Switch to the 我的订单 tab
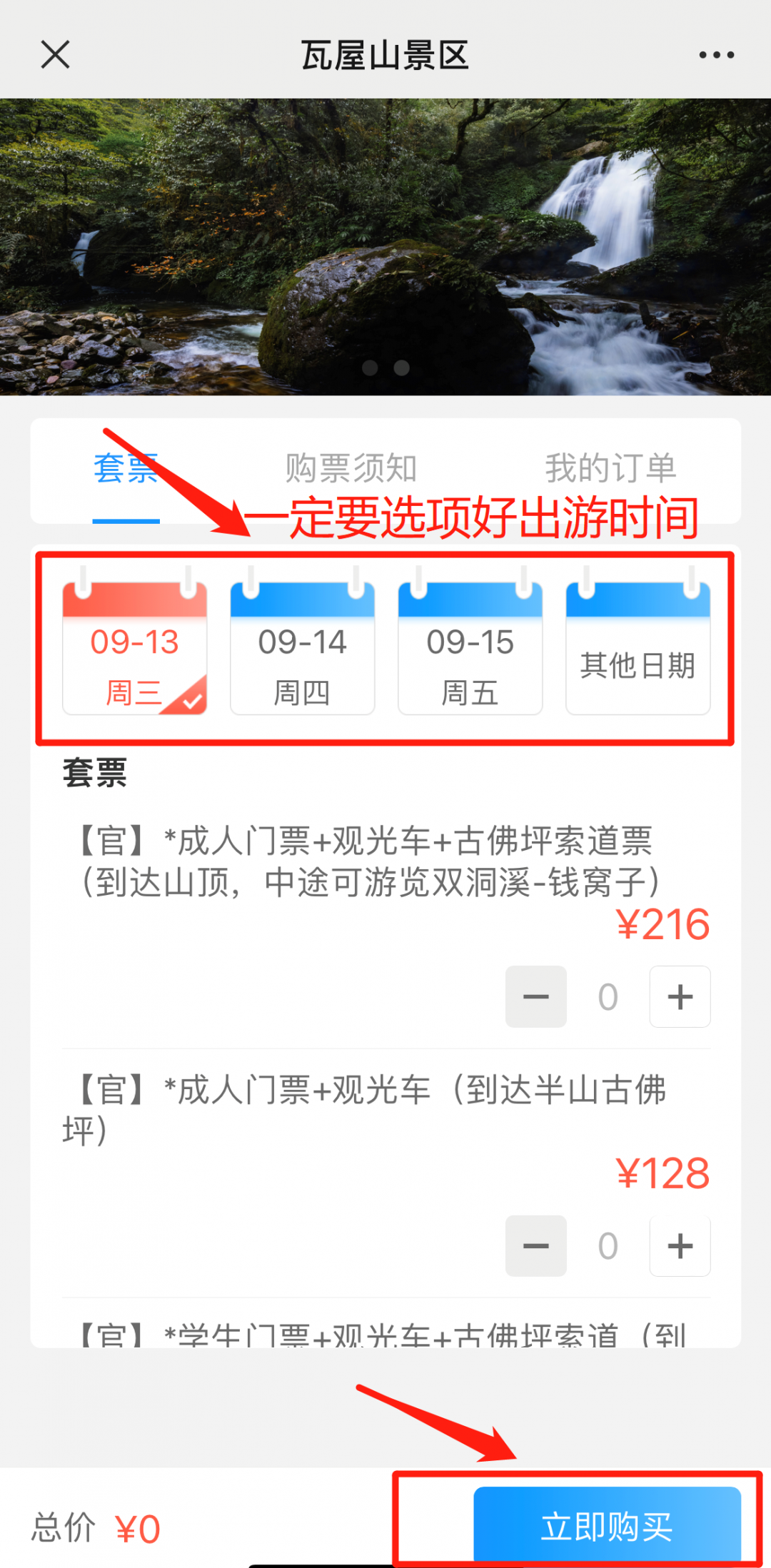 click(610, 469)
